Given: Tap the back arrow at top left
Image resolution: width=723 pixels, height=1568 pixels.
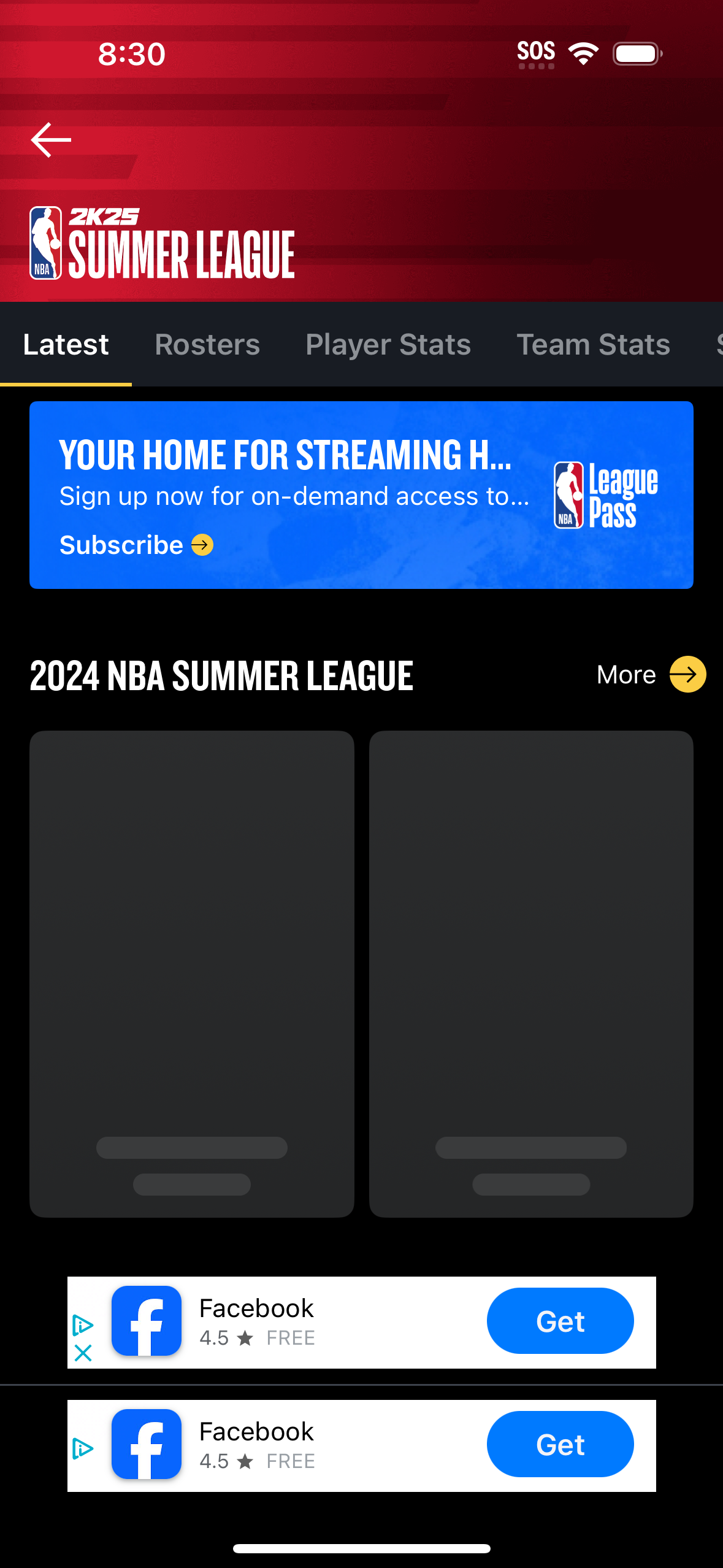Looking at the screenshot, I should point(52,140).
